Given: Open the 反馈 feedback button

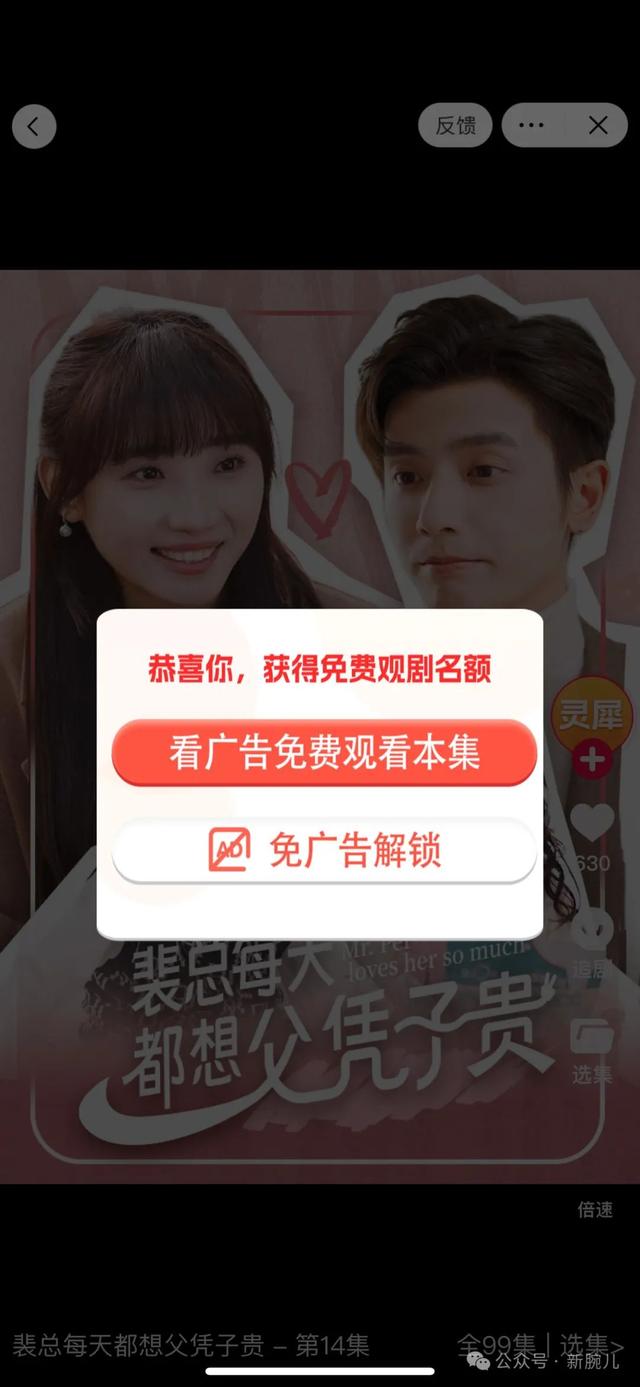Looking at the screenshot, I should (455, 126).
